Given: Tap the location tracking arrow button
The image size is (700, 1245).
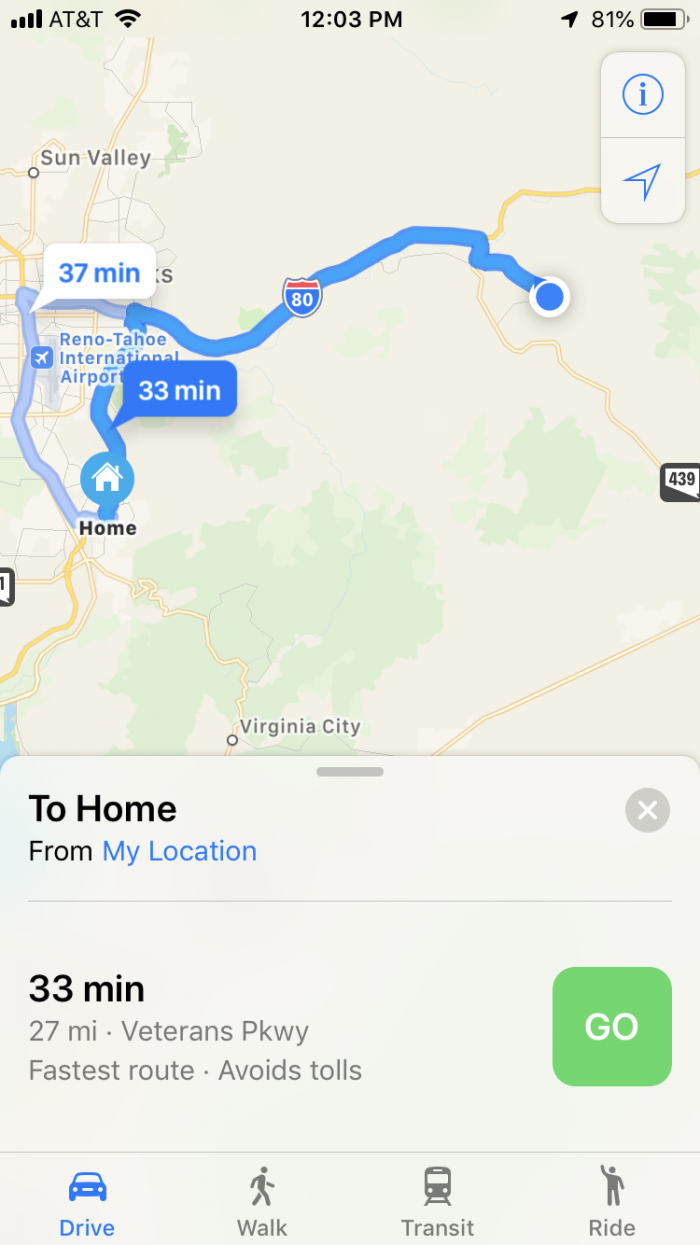Looking at the screenshot, I should [x=642, y=181].
